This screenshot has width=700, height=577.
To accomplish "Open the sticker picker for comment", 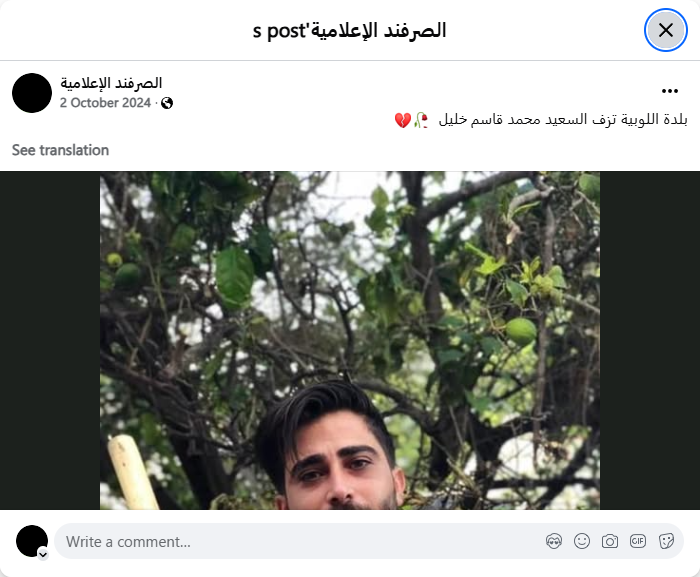I will [666, 542].
